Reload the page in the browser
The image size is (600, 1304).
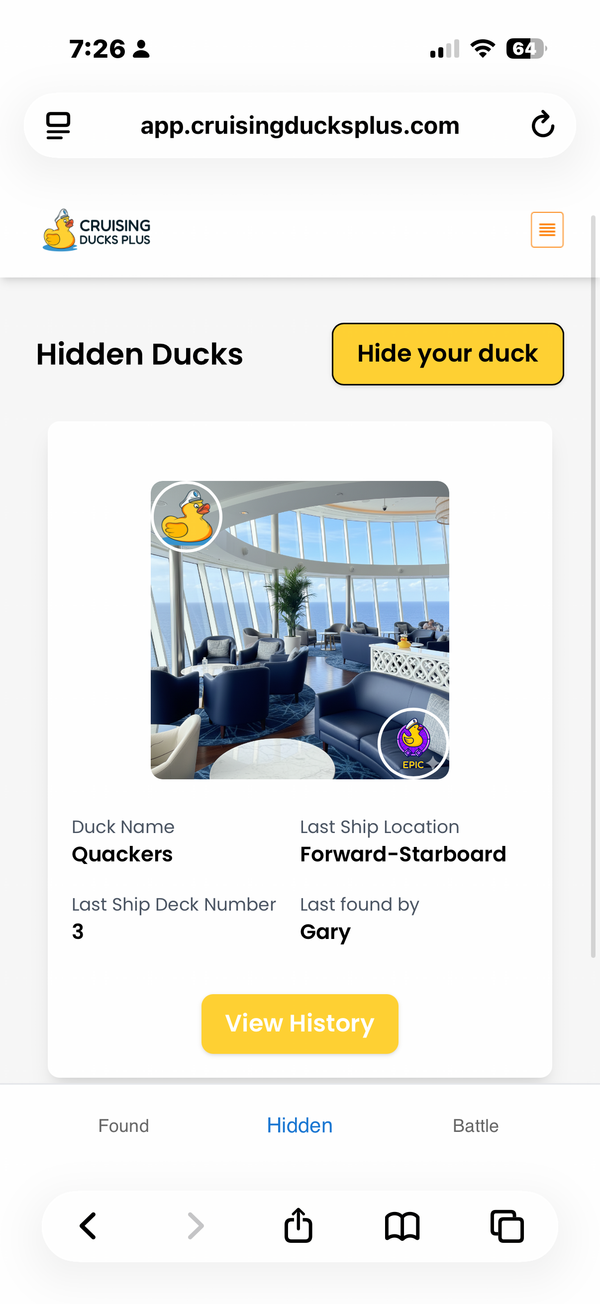tap(542, 125)
